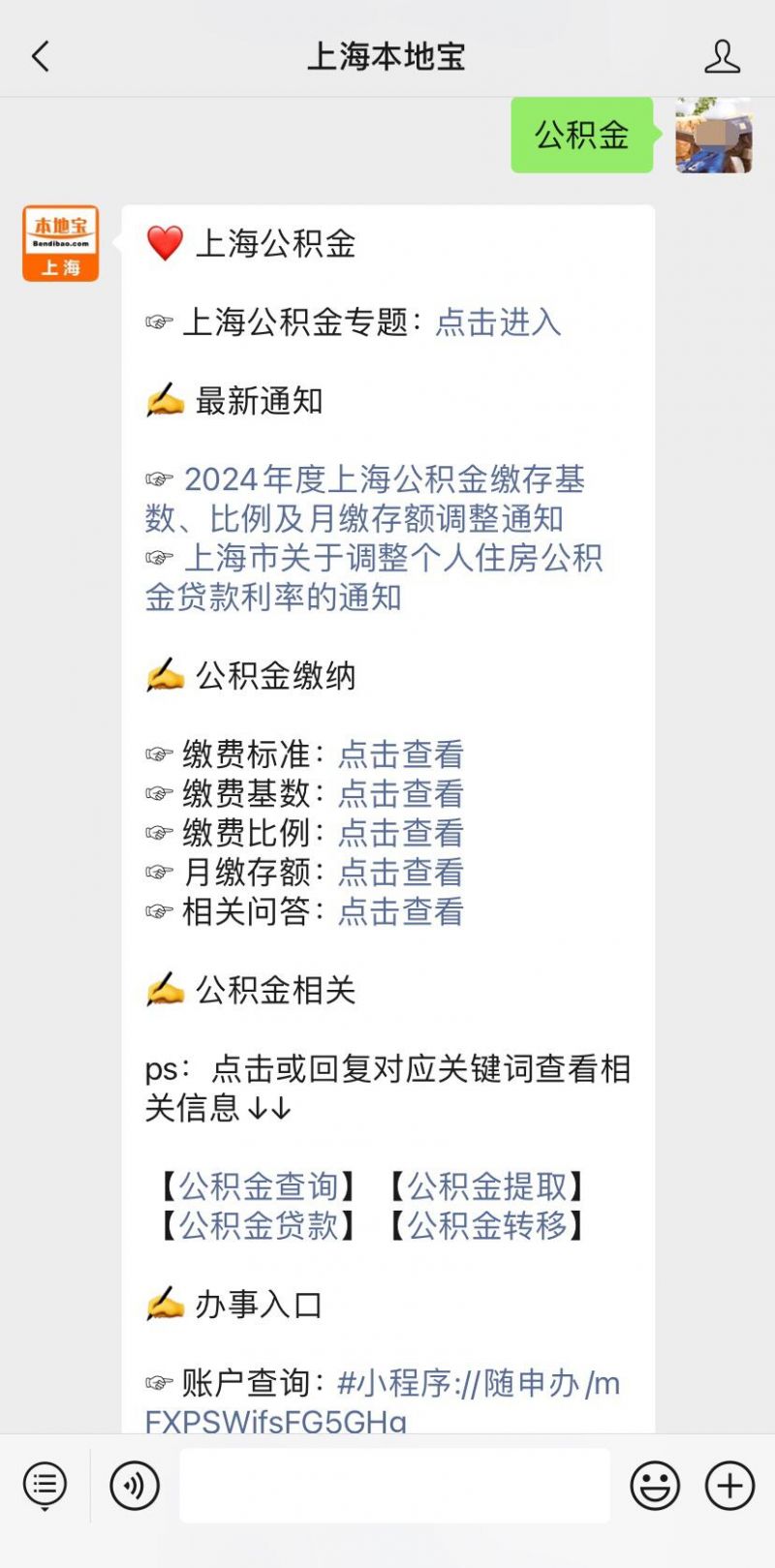Select the 公积金查询 keyword link
775x1568 pixels.
tap(259, 1186)
